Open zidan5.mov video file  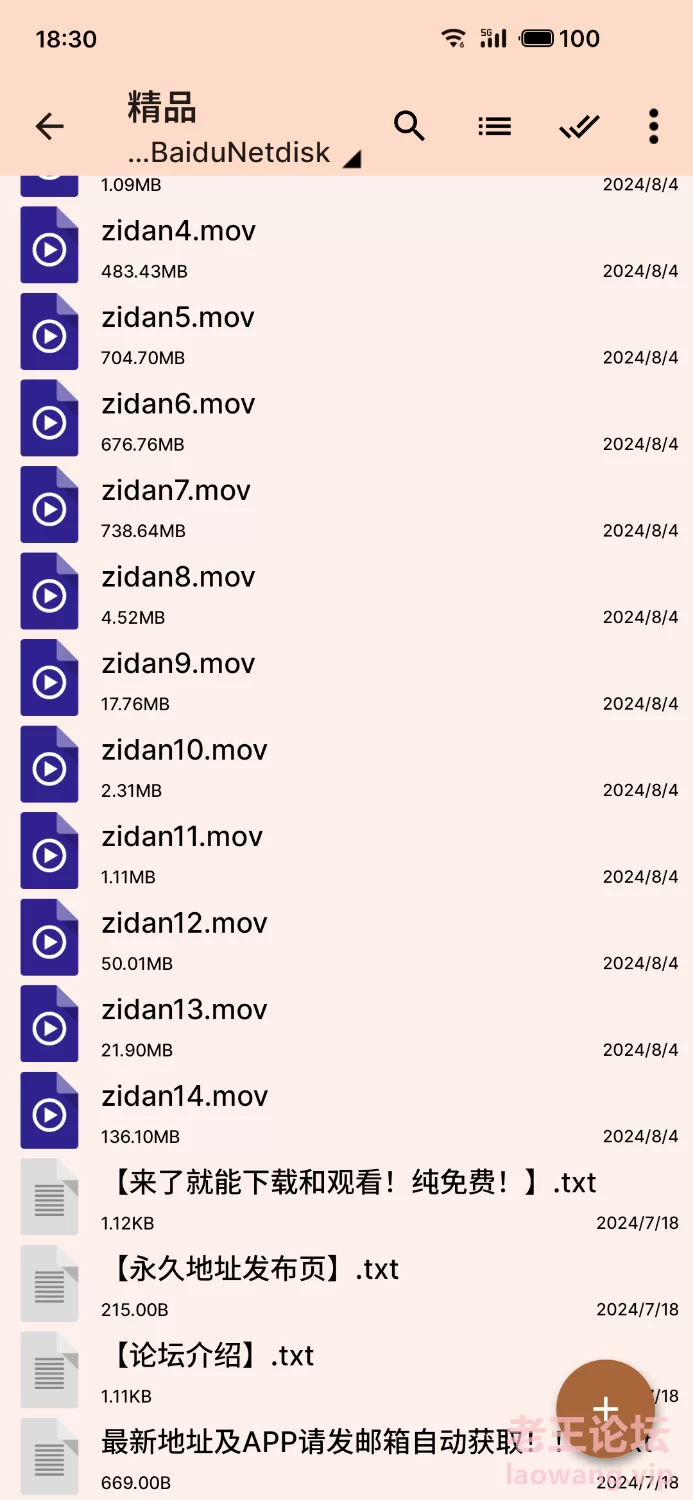coord(346,334)
